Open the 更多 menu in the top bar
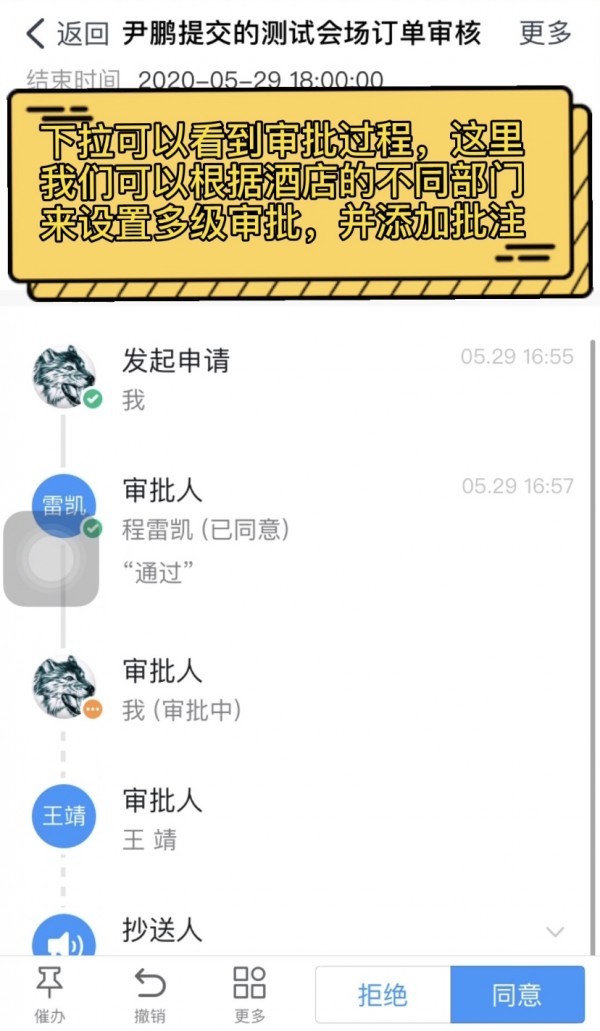The width and height of the screenshot is (600, 1031). (545, 33)
